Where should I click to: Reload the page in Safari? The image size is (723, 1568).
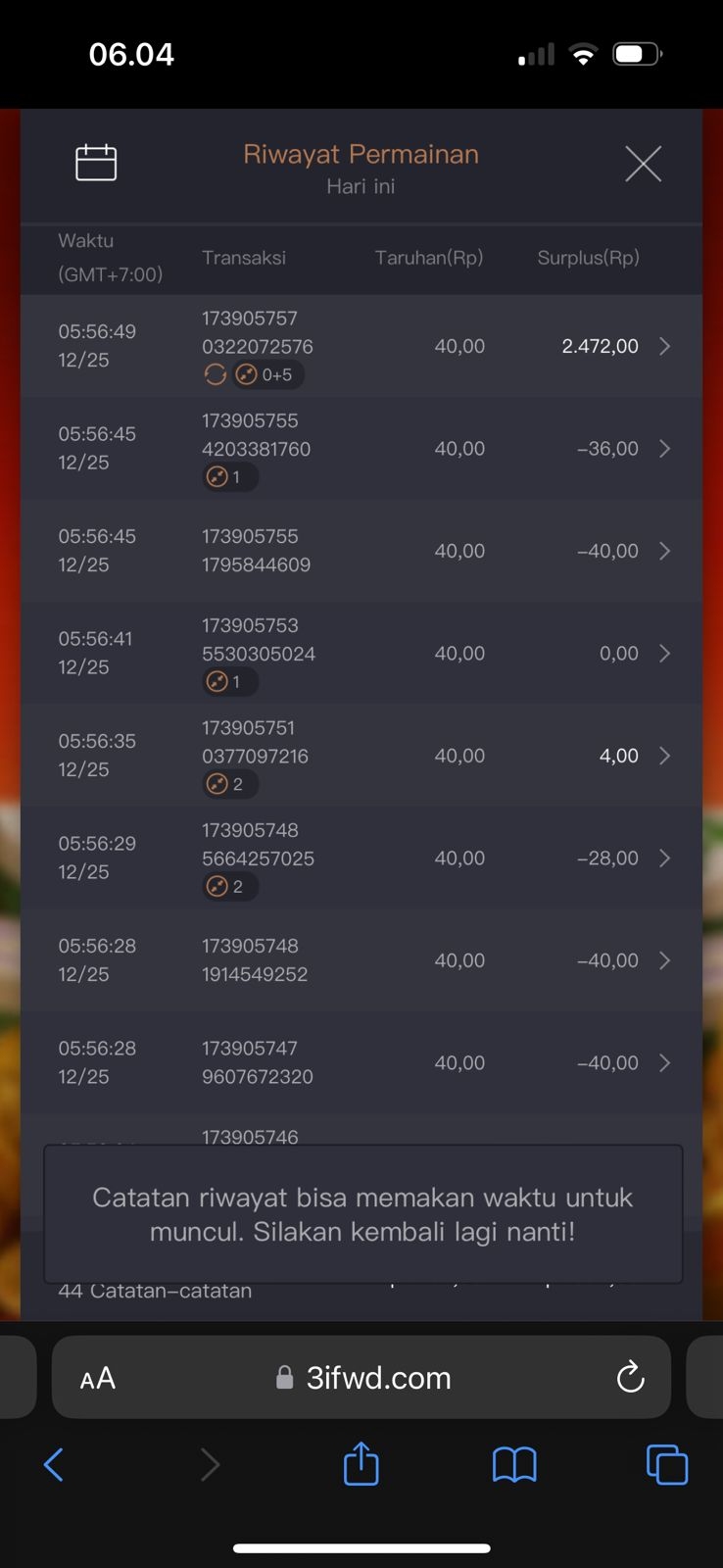(630, 1377)
